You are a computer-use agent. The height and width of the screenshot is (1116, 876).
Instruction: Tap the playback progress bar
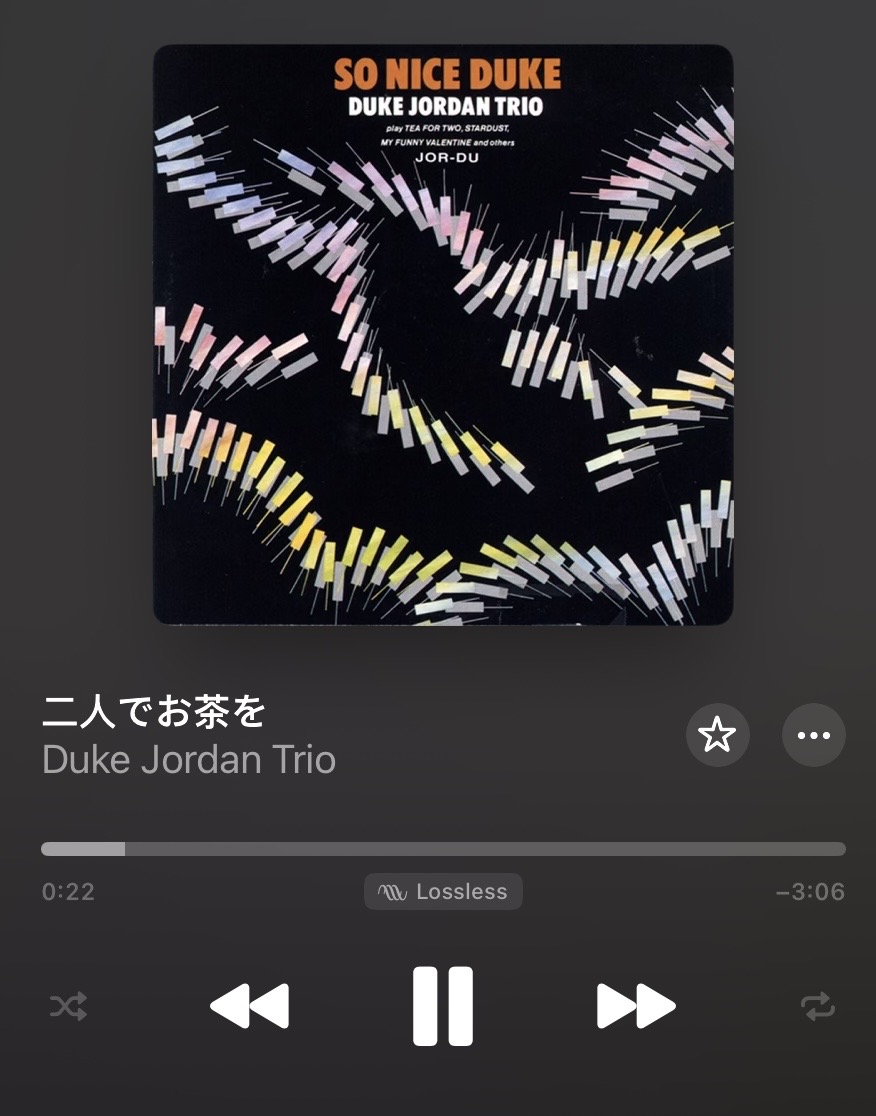(443, 849)
